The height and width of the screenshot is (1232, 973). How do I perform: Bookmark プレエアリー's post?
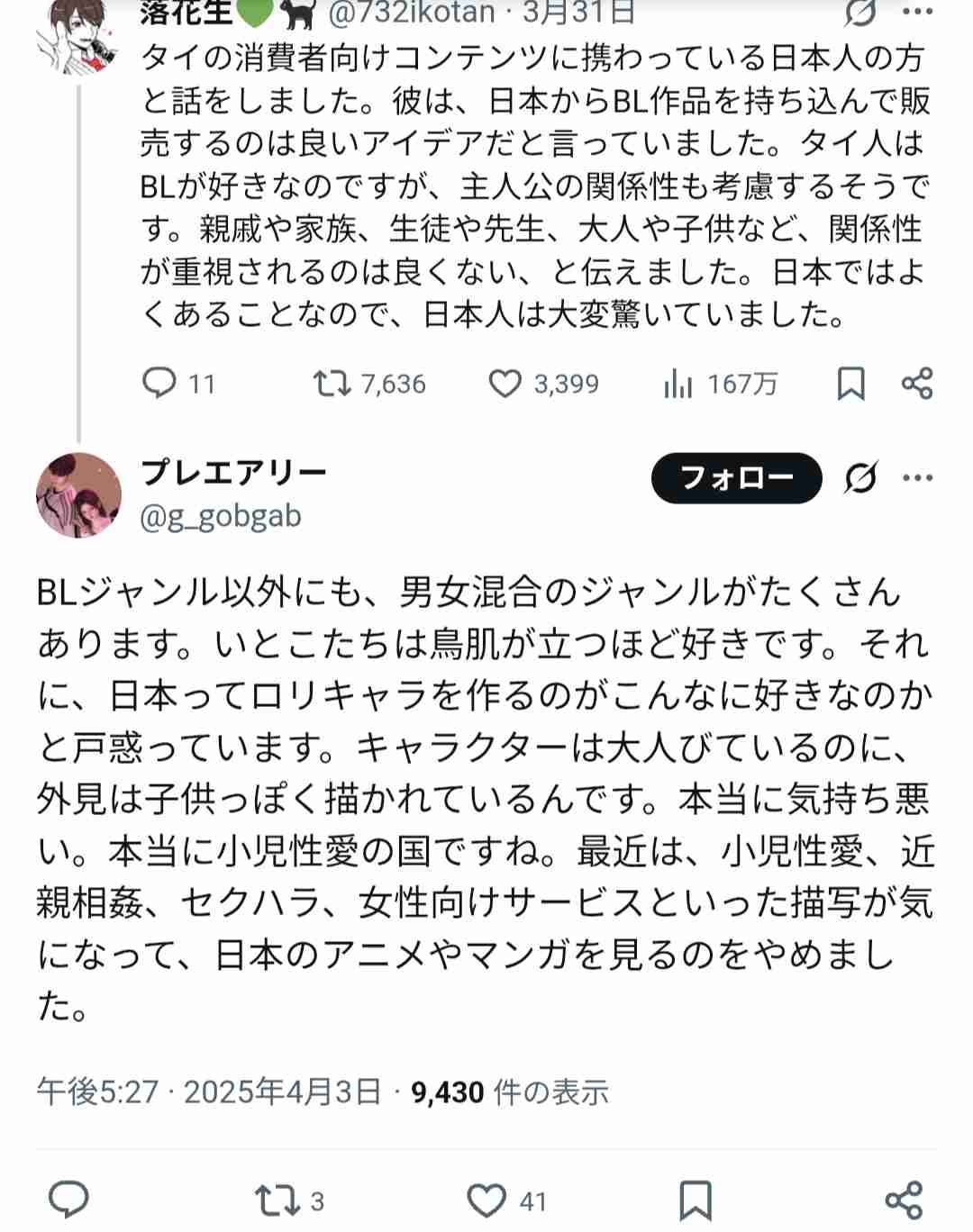pyautogui.click(x=695, y=1200)
